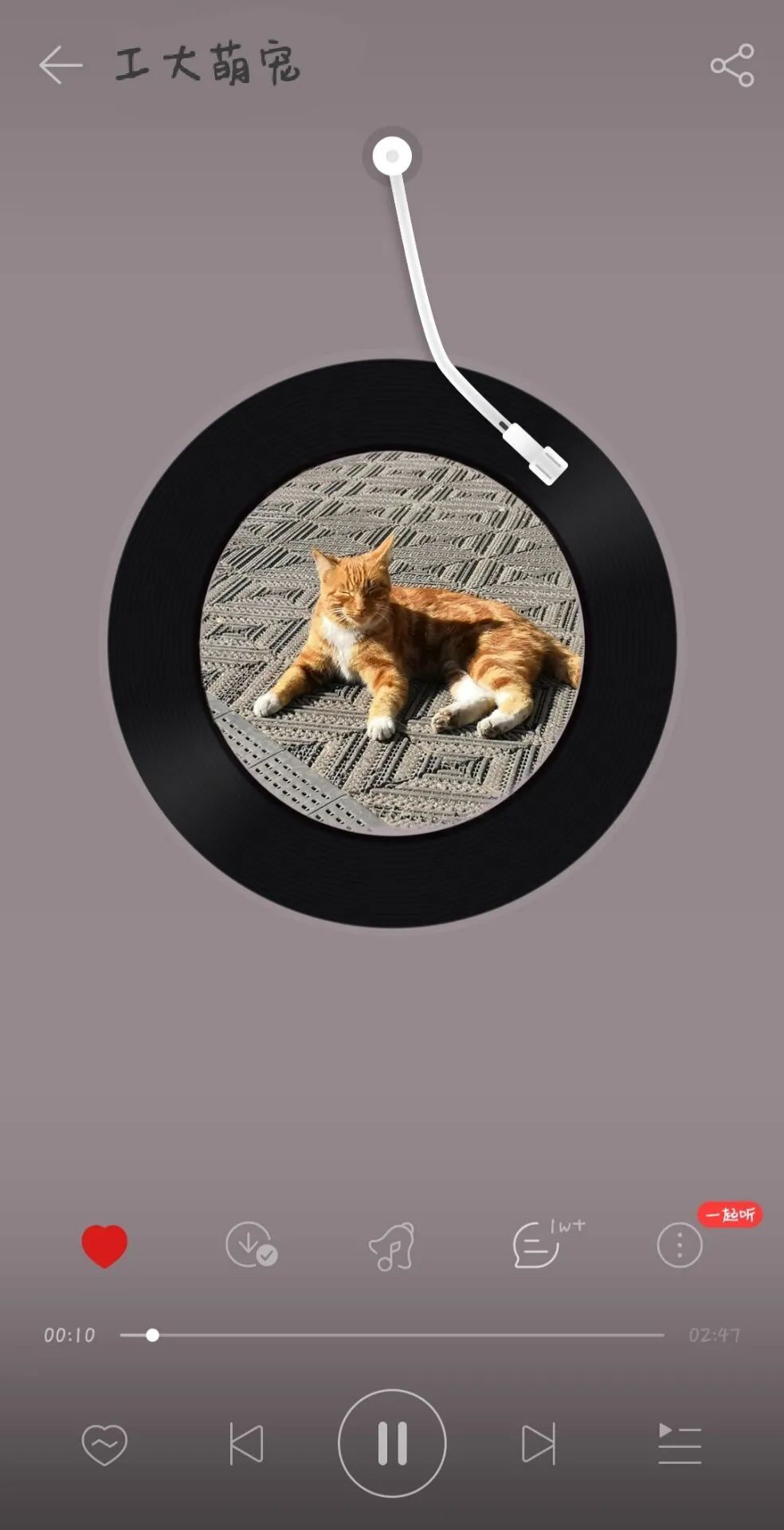Tap the vinyl album cover

[x=392, y=642]
